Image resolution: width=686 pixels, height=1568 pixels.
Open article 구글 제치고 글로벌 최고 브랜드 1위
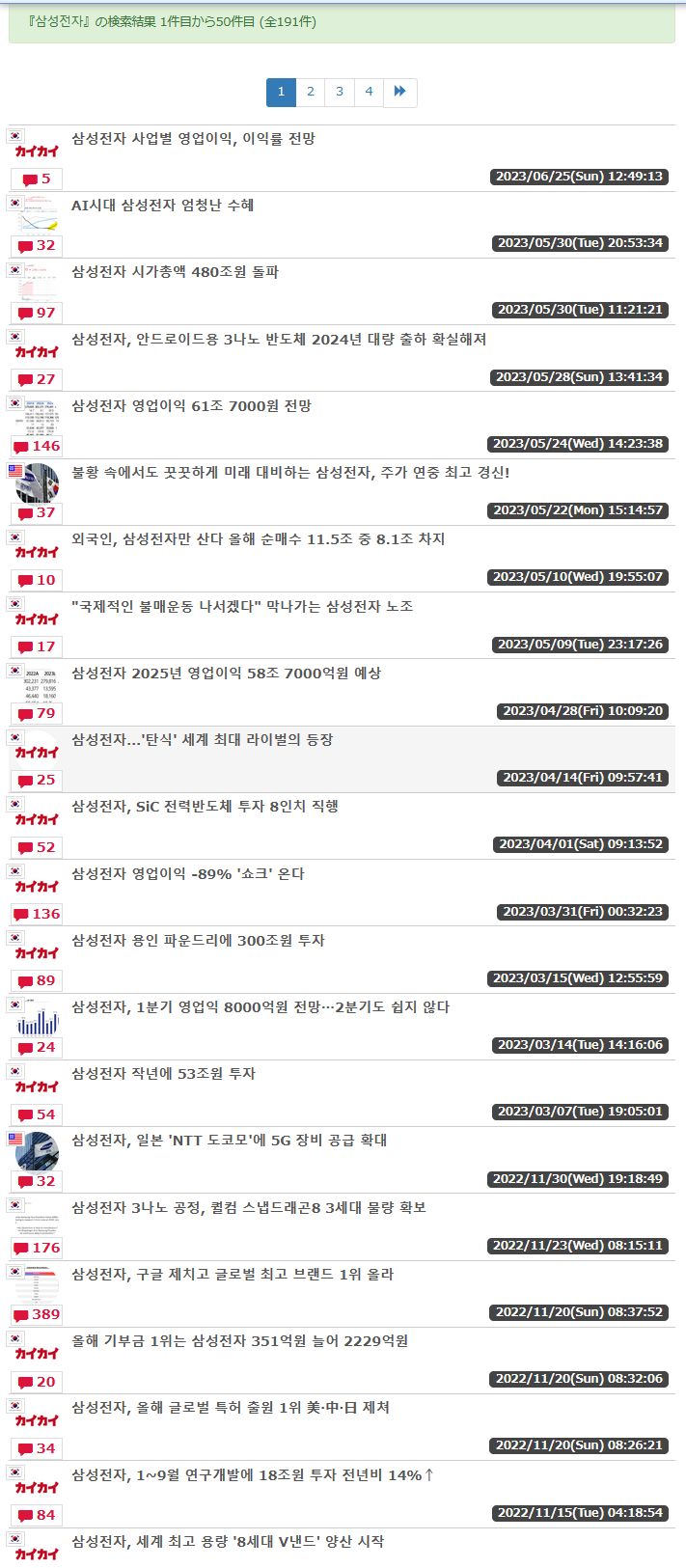click(233, 1275)
